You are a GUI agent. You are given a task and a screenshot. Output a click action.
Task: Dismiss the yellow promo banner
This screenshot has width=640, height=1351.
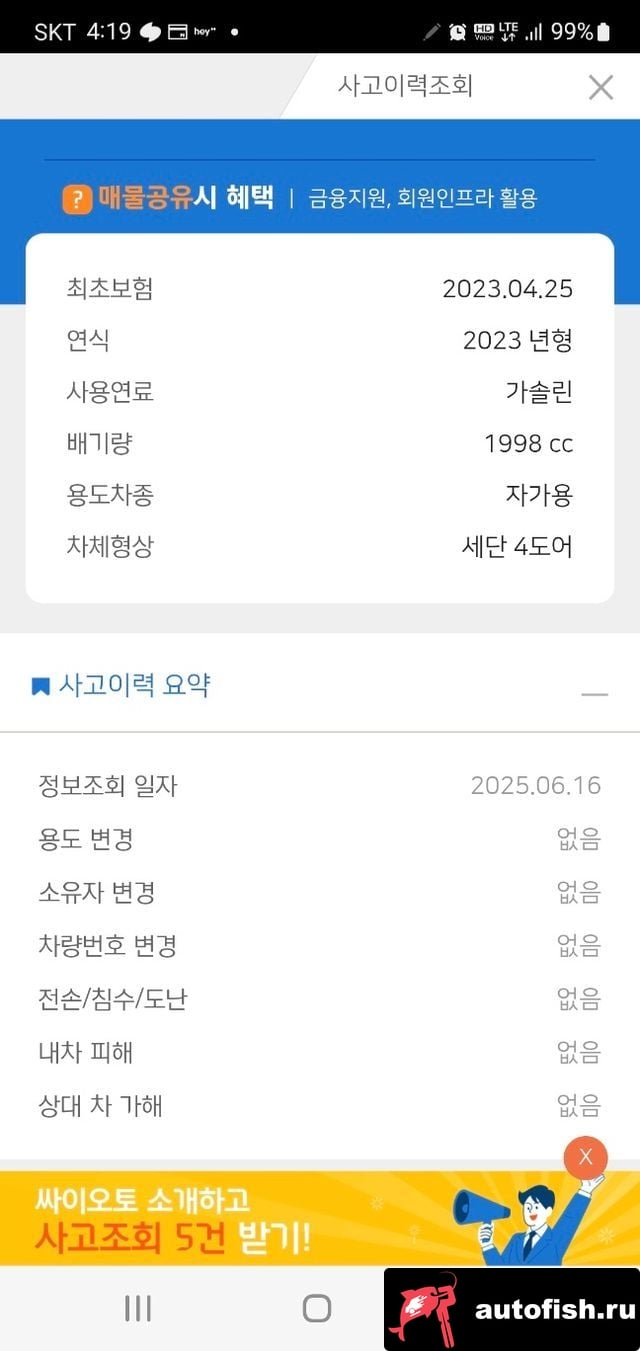point(586,1158)
